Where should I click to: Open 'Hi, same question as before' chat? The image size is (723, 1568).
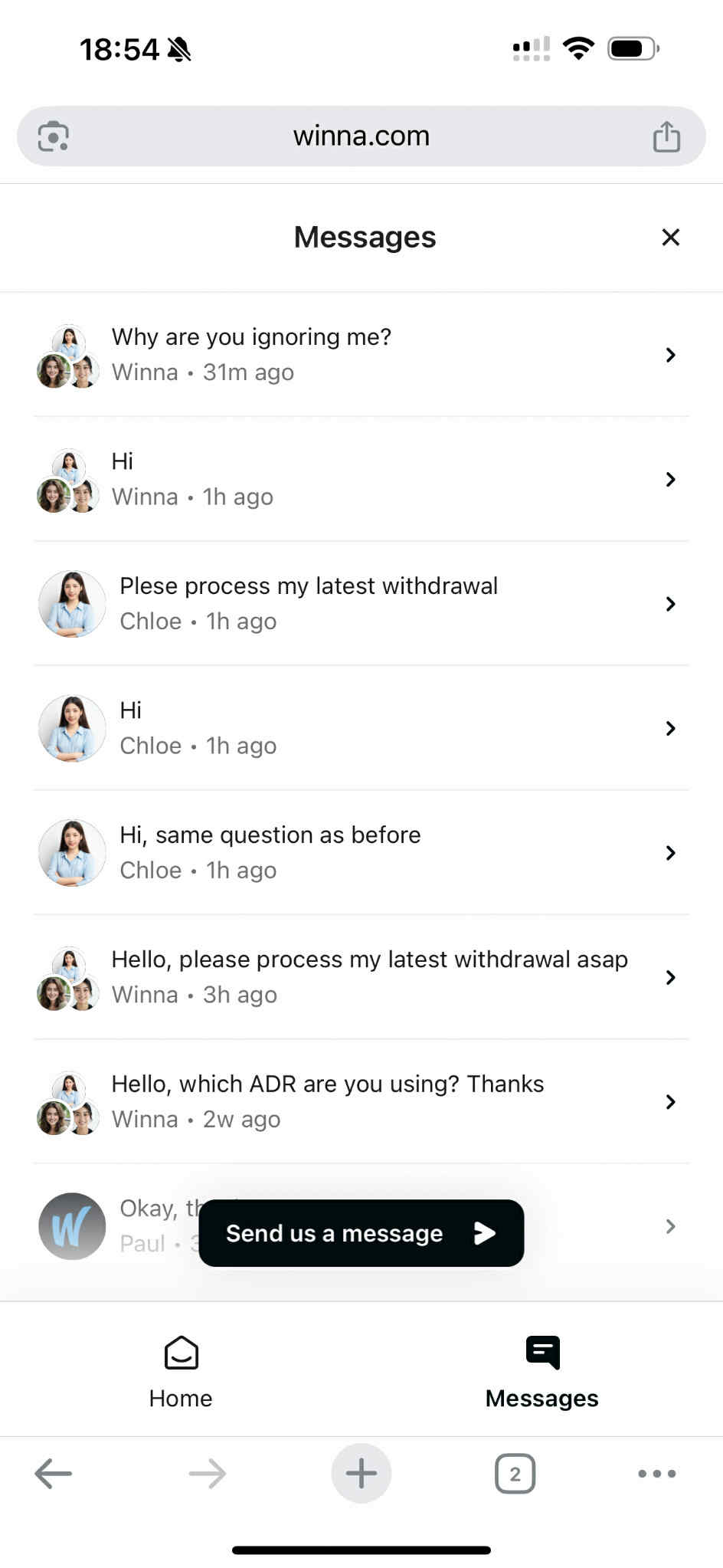click(x=360, y=852)
